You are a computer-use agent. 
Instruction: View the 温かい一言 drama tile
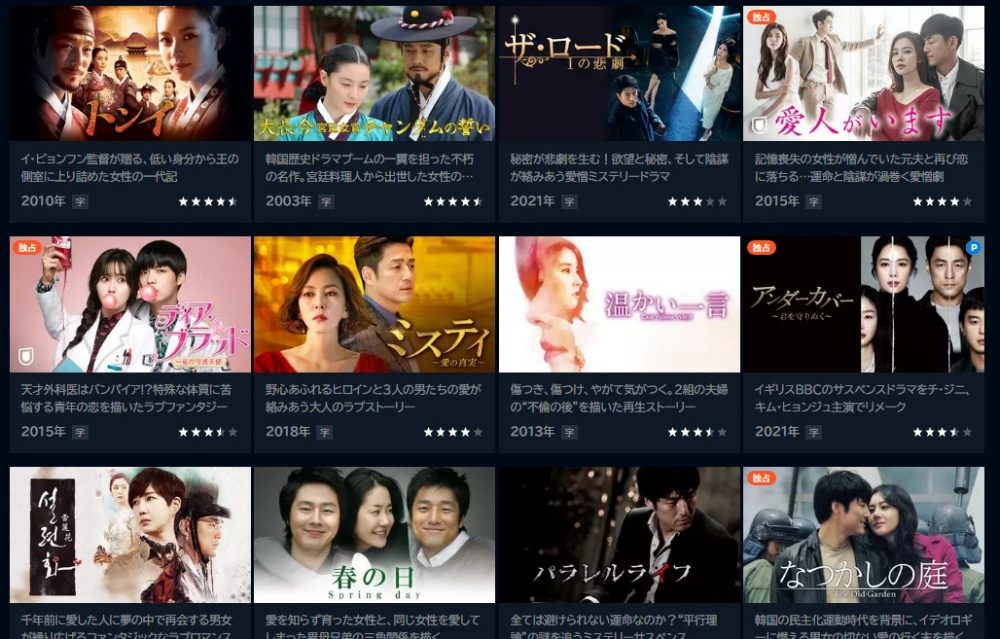coord(619,304)
